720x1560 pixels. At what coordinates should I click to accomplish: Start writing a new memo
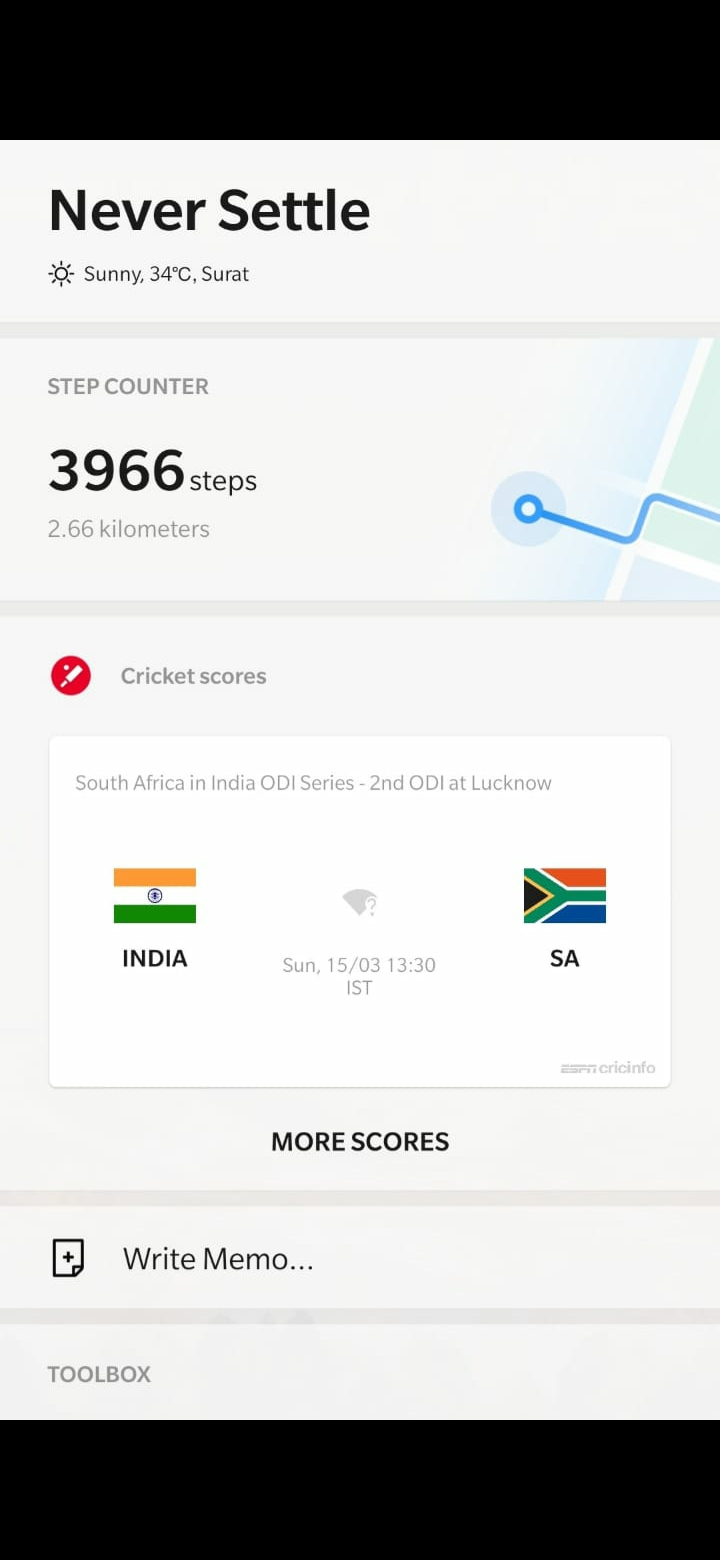tap(218, 1258)
